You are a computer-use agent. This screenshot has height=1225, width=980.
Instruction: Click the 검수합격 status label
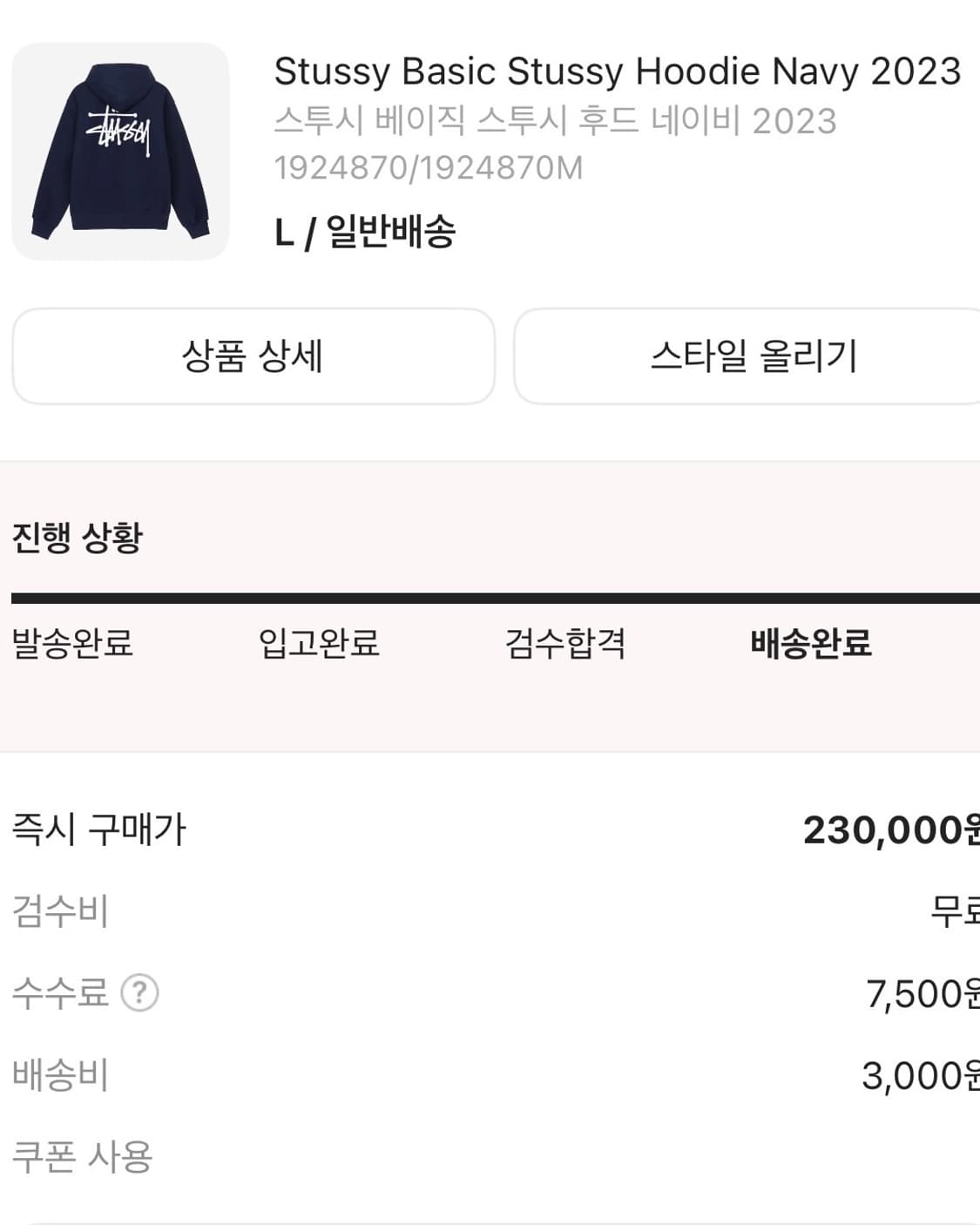pos(565,643)
